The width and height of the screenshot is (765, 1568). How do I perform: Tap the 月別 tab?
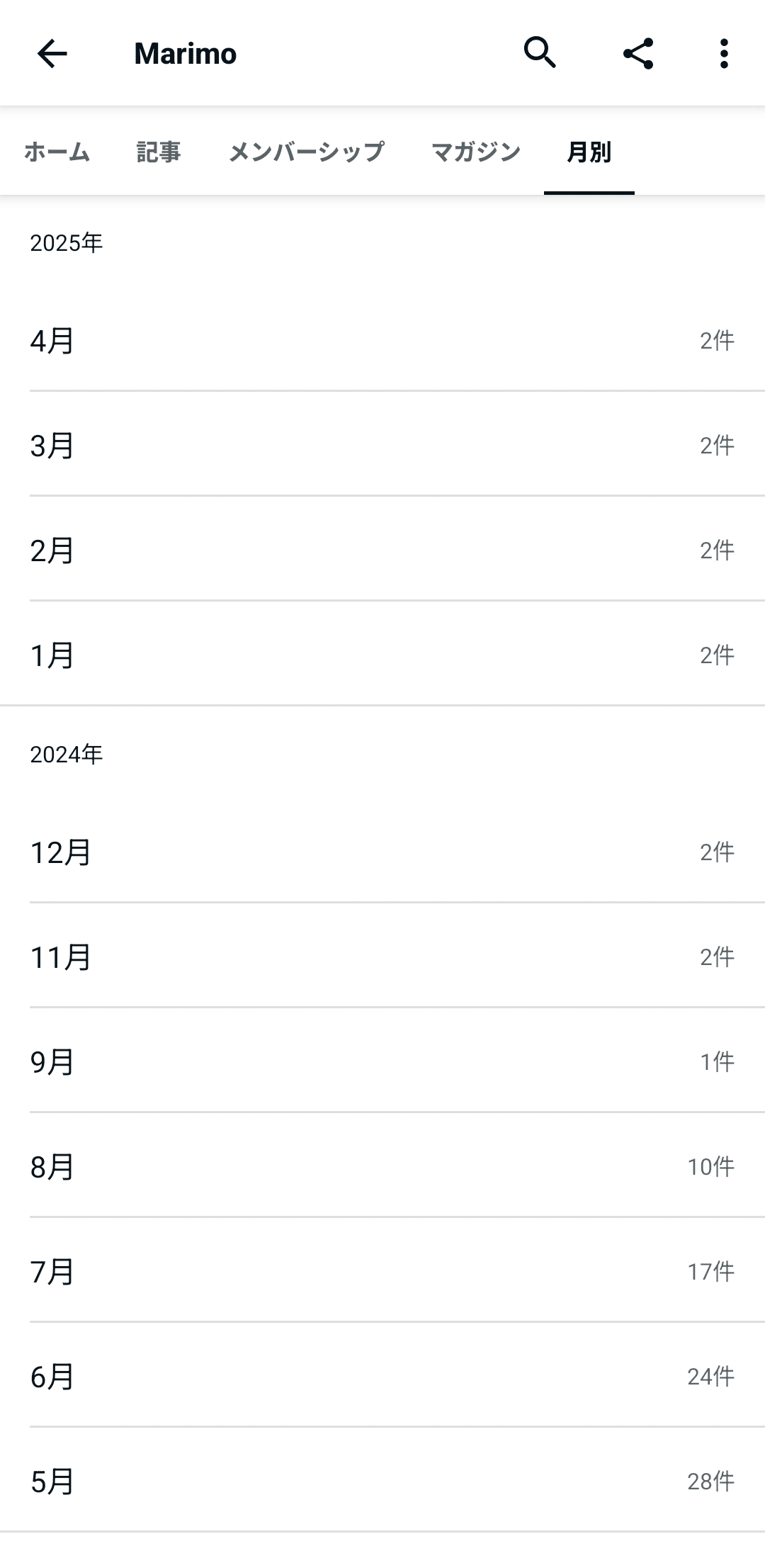[x=589, y=152]
